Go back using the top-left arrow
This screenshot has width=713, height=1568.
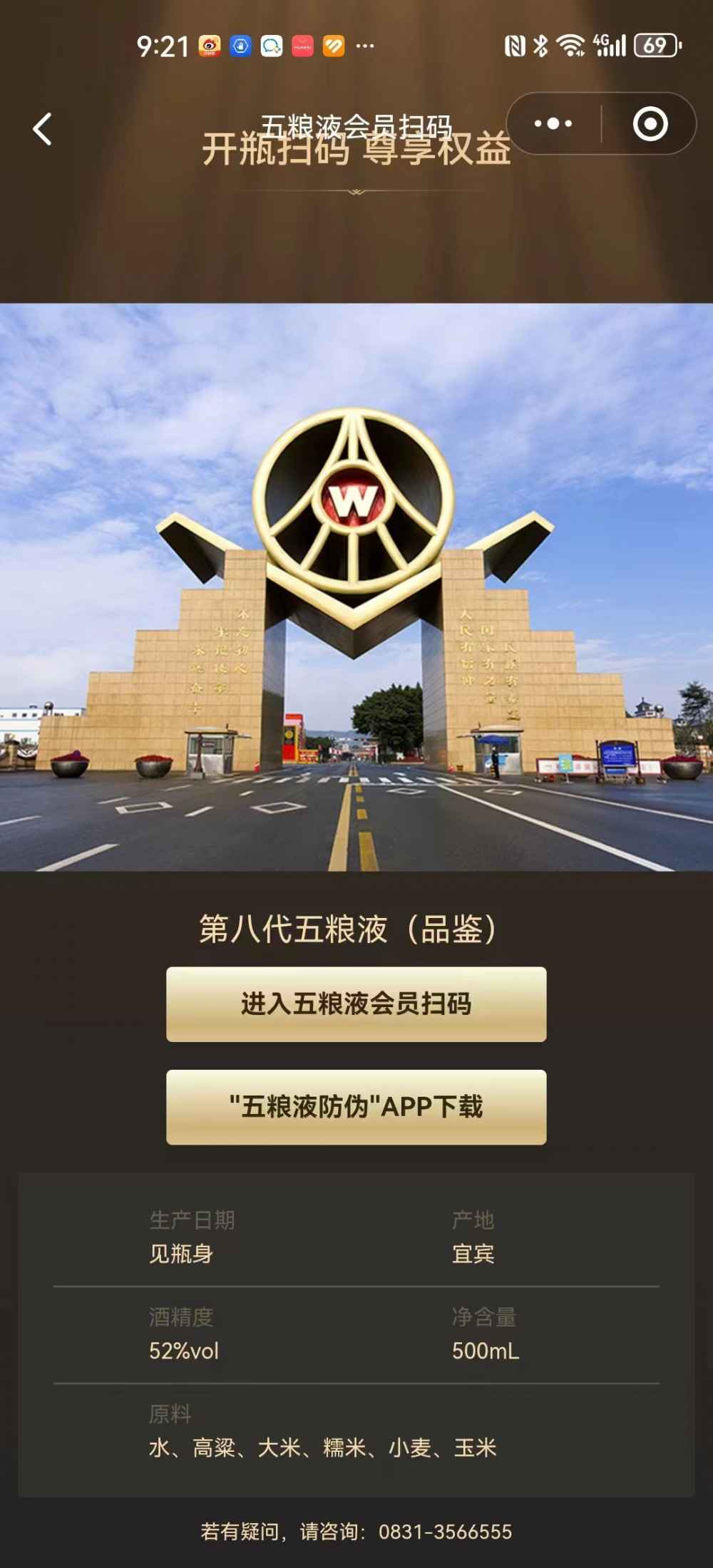pyautogui.click(x=43, y=129)
